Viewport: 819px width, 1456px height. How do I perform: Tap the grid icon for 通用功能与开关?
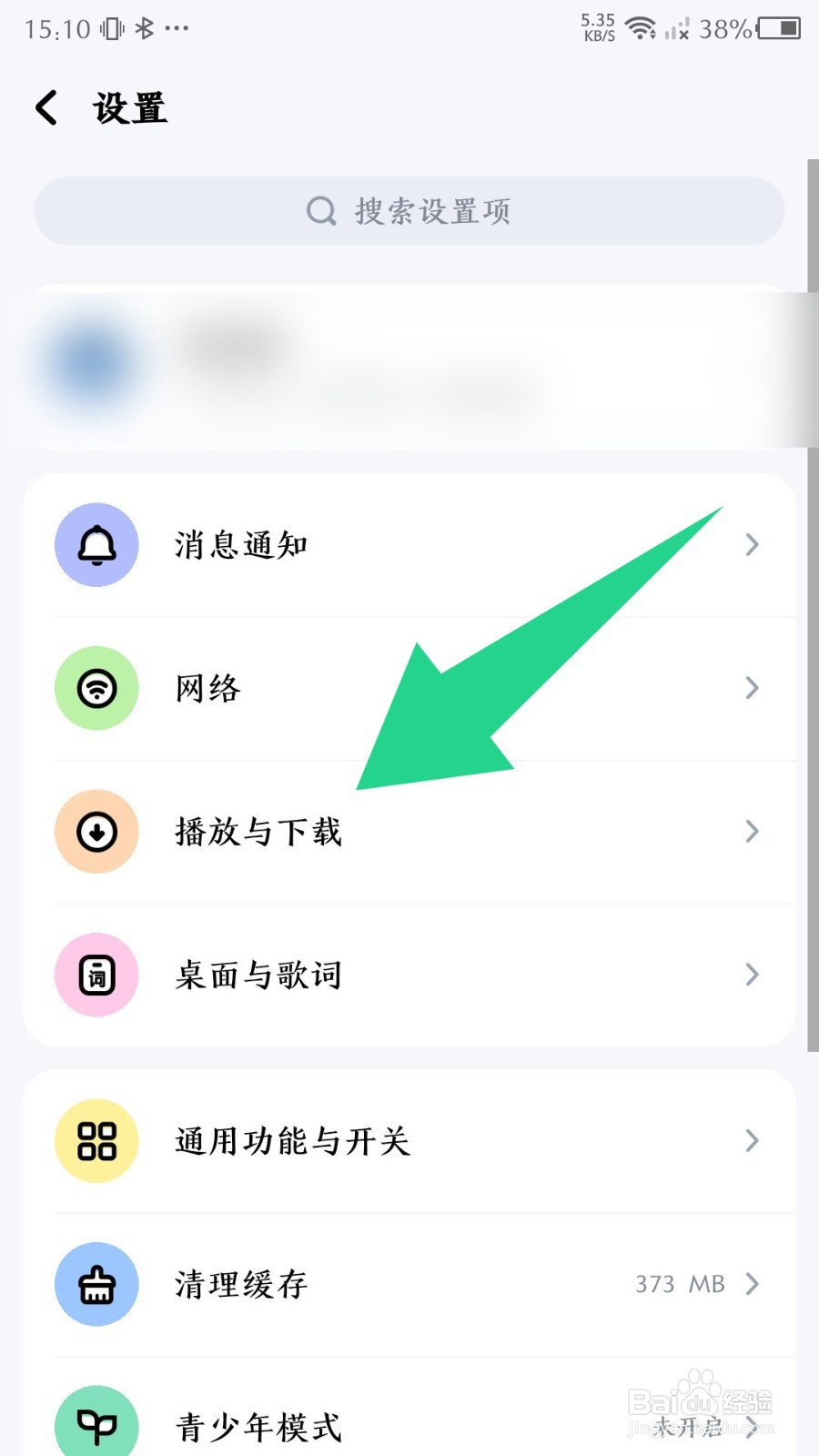click(96, 1141)
